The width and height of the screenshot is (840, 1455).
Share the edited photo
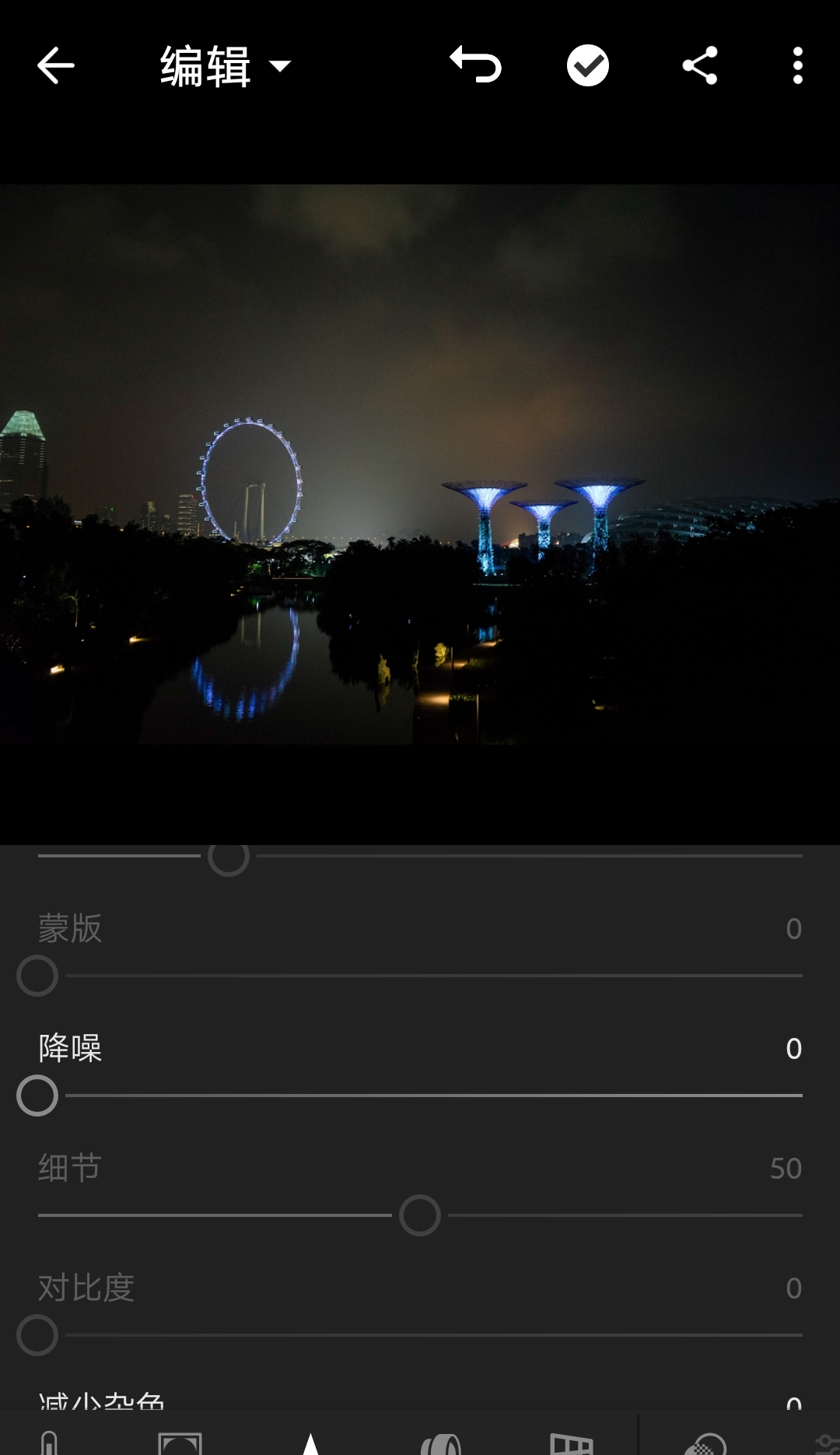click(x=699, y=65)
